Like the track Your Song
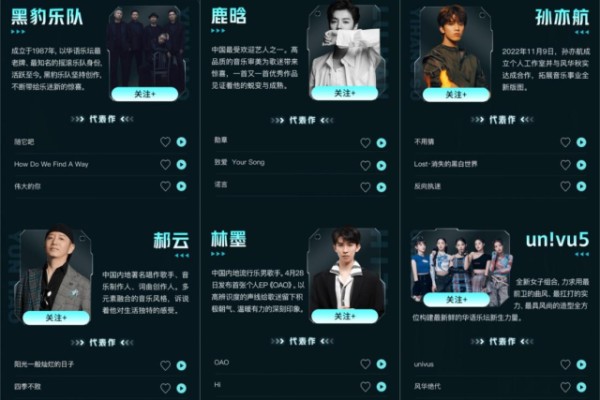This screenshot has width=600, height=400. click(x=365, y=164)
